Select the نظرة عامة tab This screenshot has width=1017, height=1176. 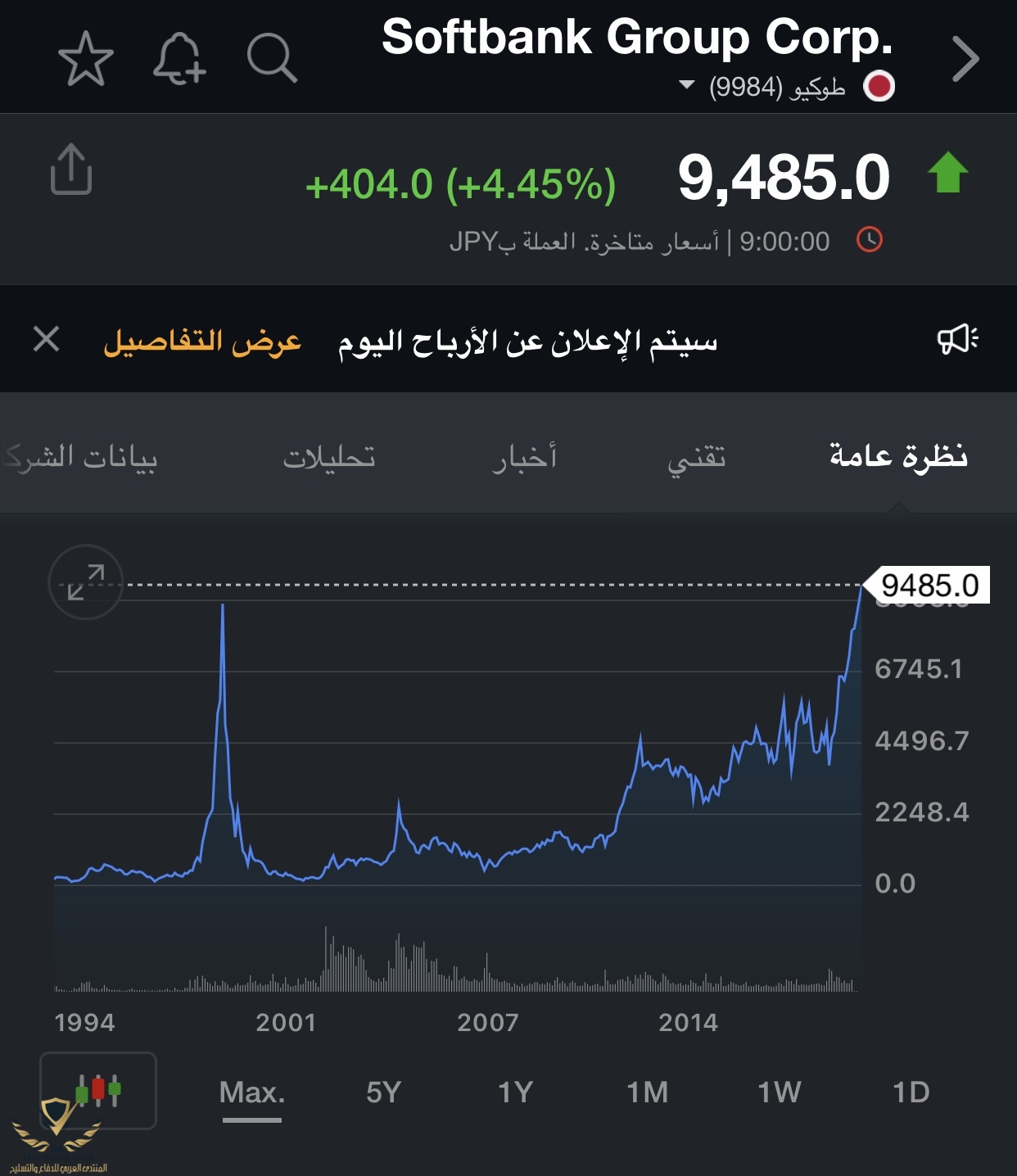coord(898,455)
